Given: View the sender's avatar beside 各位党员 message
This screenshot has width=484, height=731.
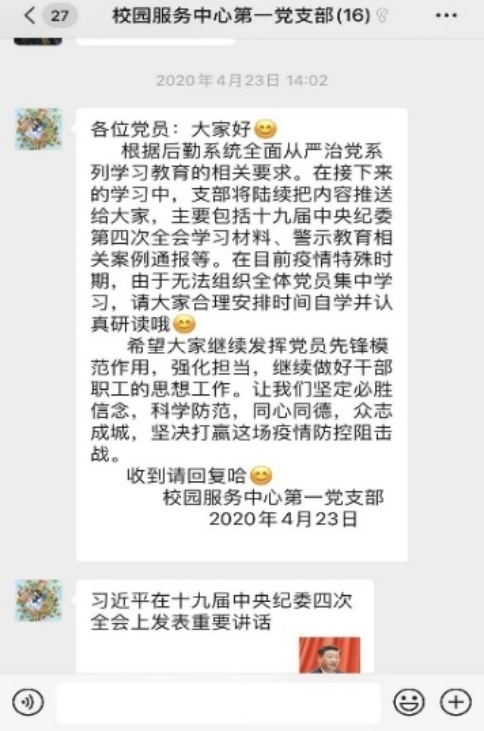Looking at the screenshot, I should pos(38,129).
